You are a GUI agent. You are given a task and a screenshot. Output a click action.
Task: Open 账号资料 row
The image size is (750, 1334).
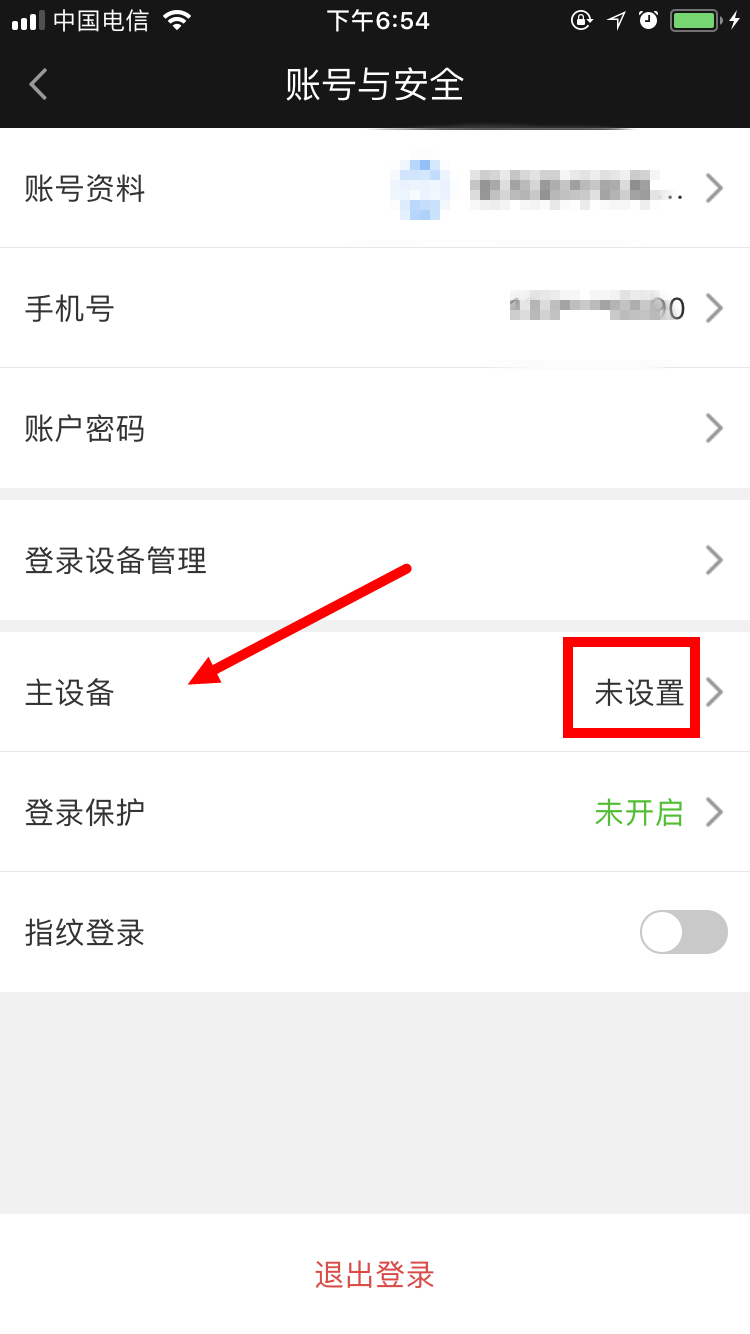pyautogui.click(x=375, y=188)
